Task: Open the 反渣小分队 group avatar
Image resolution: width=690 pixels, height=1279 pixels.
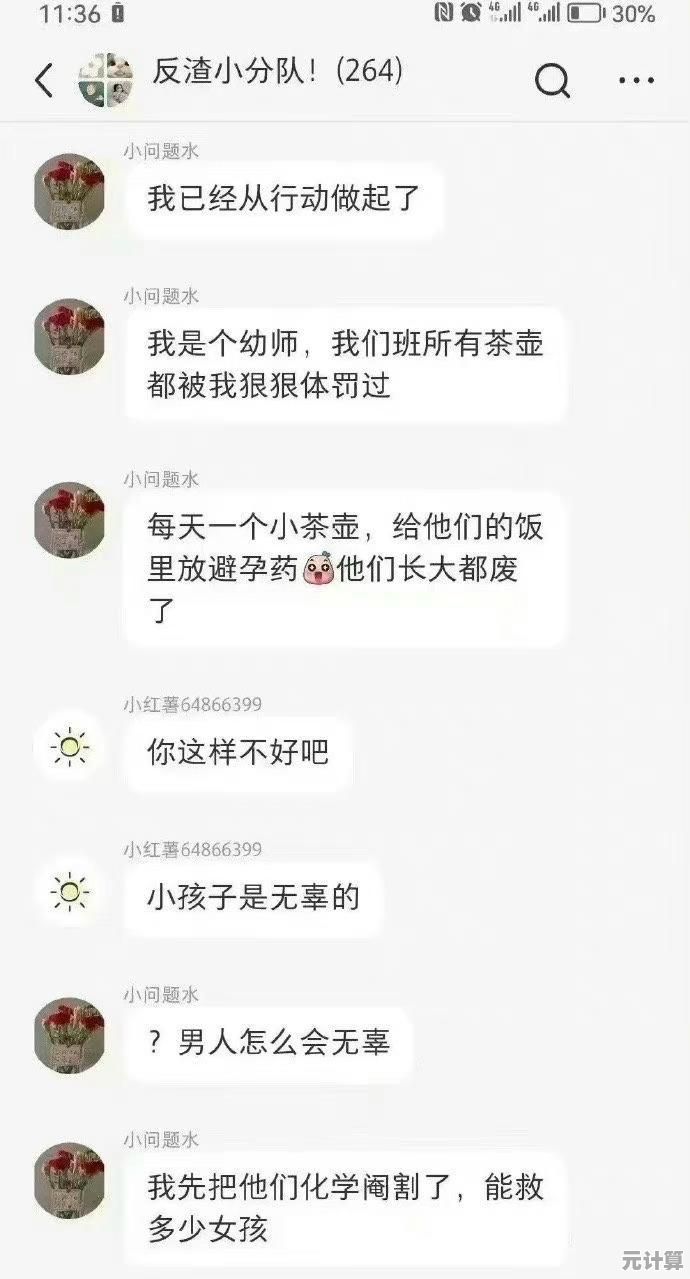Action: 106,80
